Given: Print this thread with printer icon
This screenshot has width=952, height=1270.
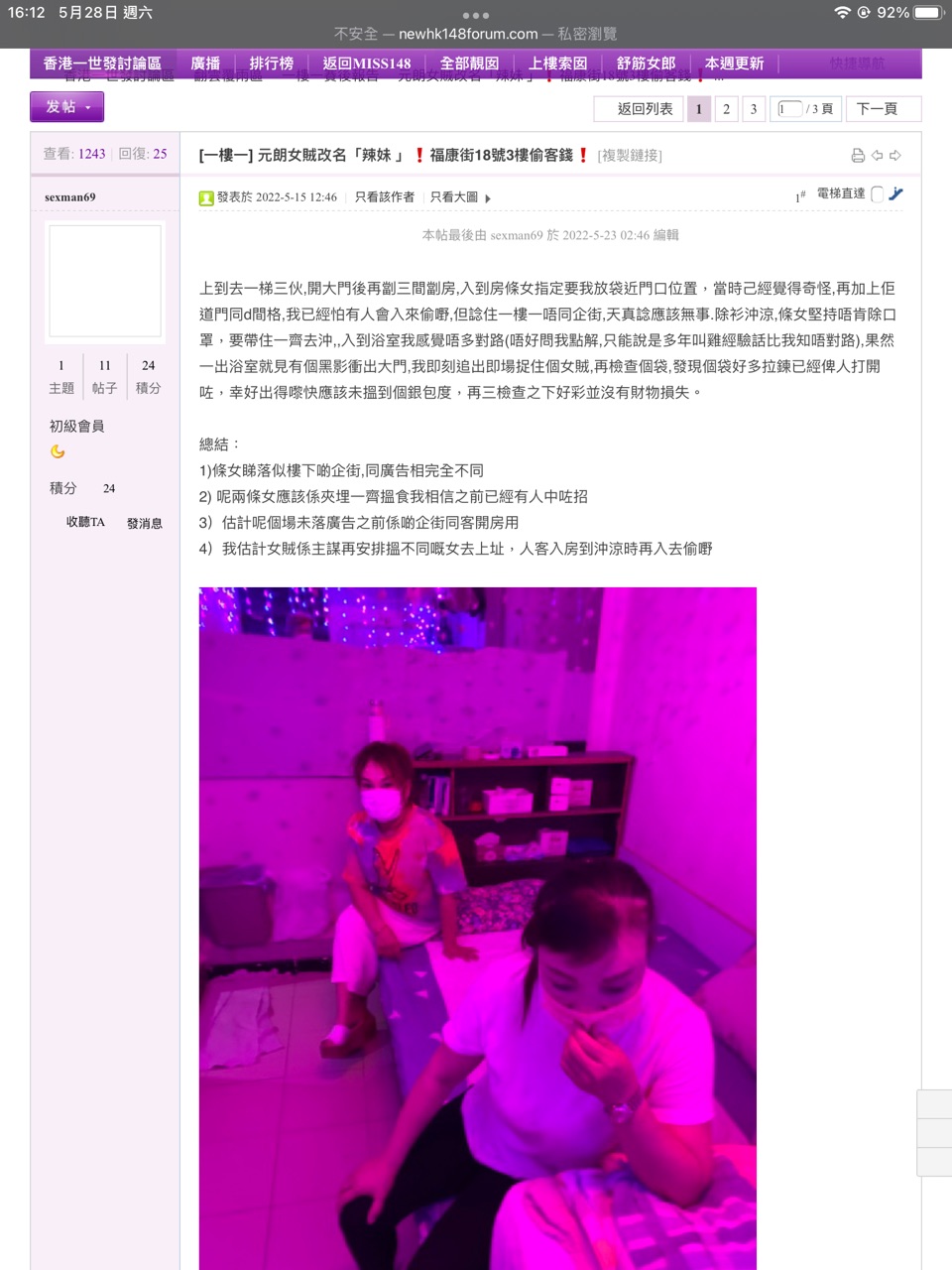Looking at the screenshot, I should pyautogui.click(x=858, y=155).
